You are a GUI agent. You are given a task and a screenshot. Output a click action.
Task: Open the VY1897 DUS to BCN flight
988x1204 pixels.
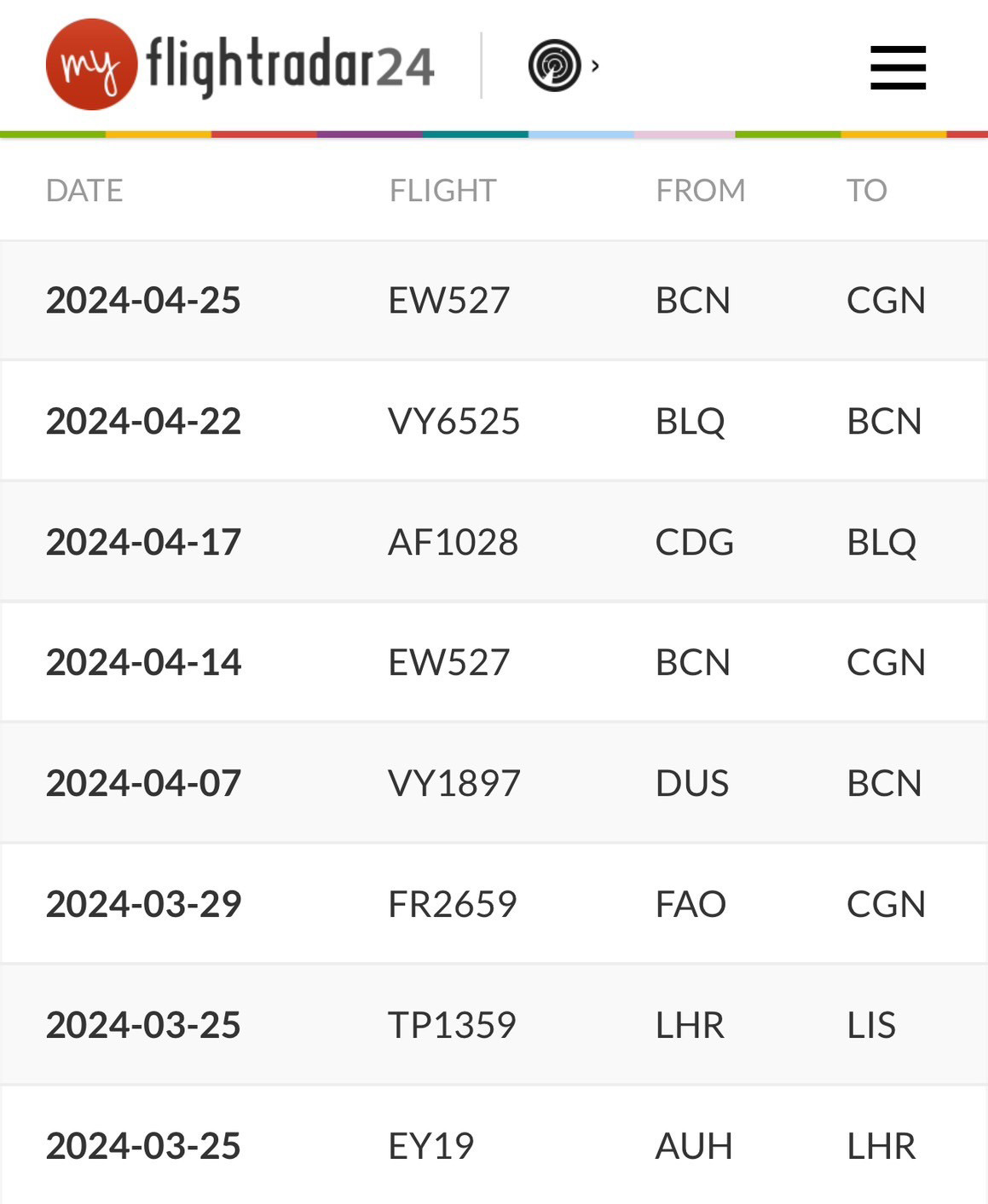pyautogui.click(x=454, y=783)
